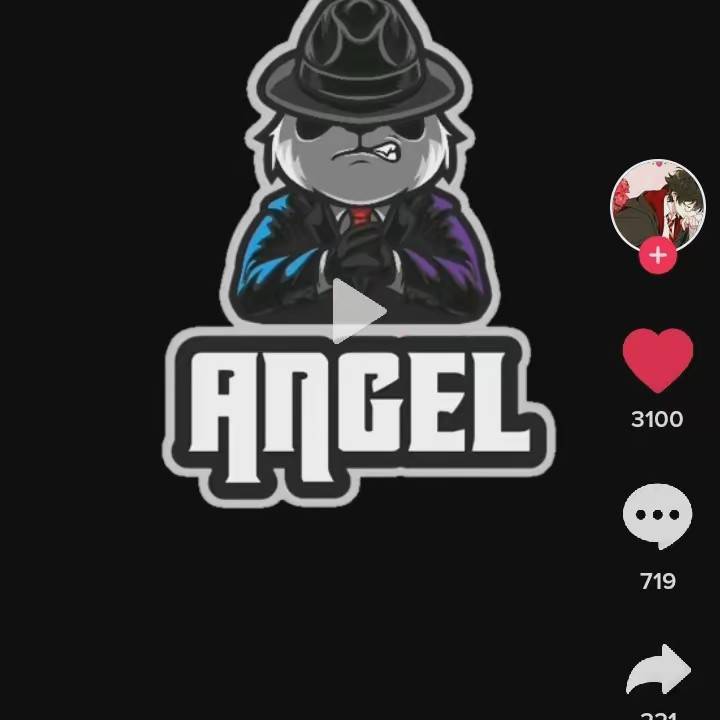Share this video
The image size is (720, 720).
[x=658, y=673]
